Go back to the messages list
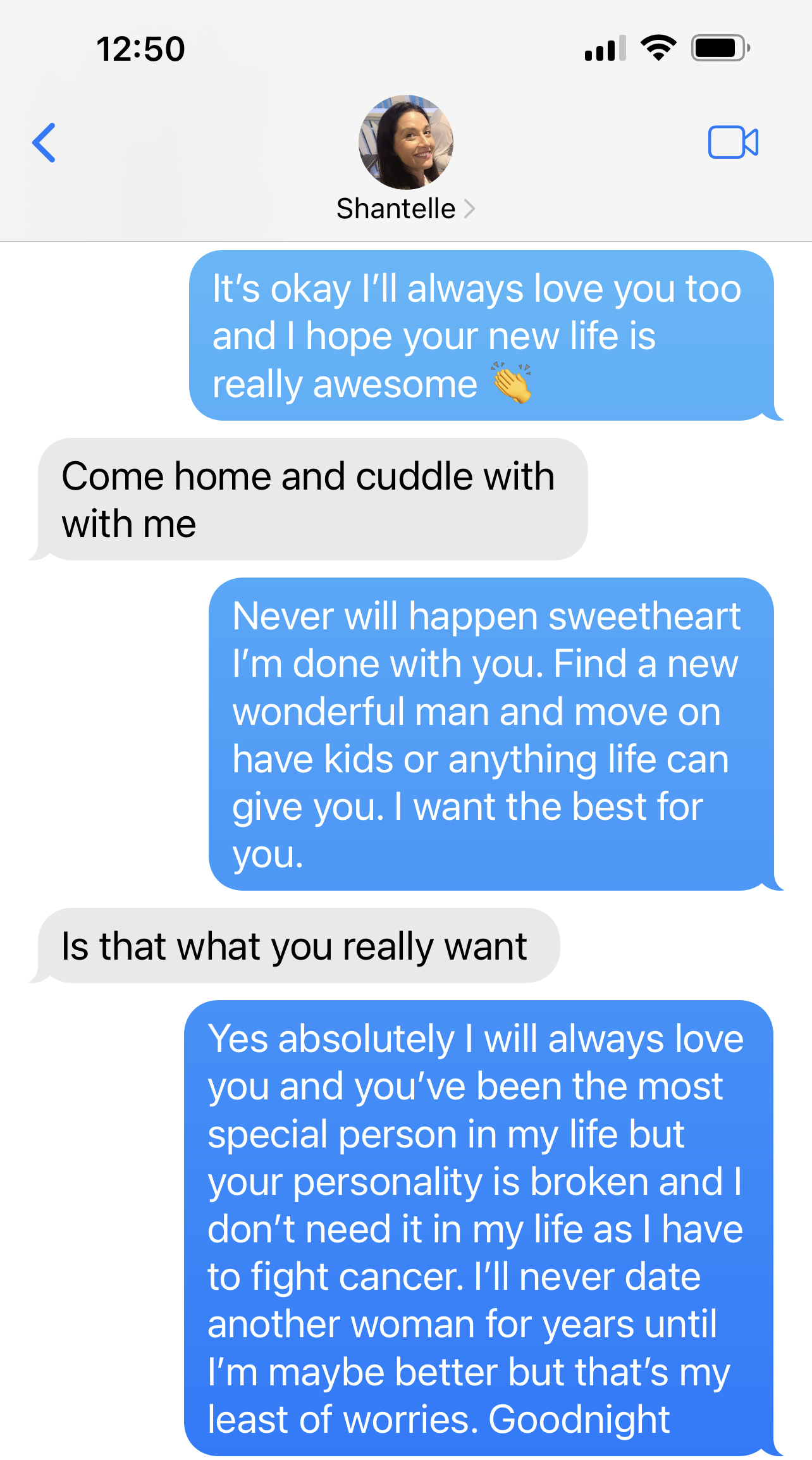The image size is (812, 1460). click(44, 143)
